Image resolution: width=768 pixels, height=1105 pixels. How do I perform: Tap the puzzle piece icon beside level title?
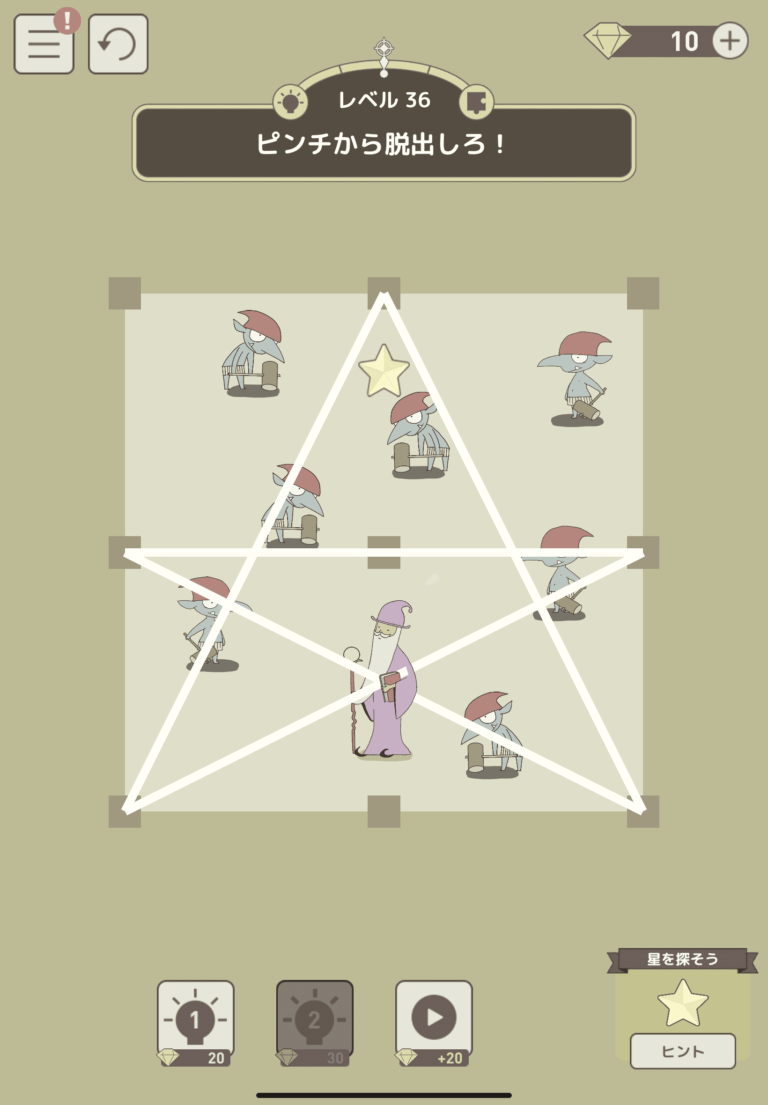tap(476, 102)
